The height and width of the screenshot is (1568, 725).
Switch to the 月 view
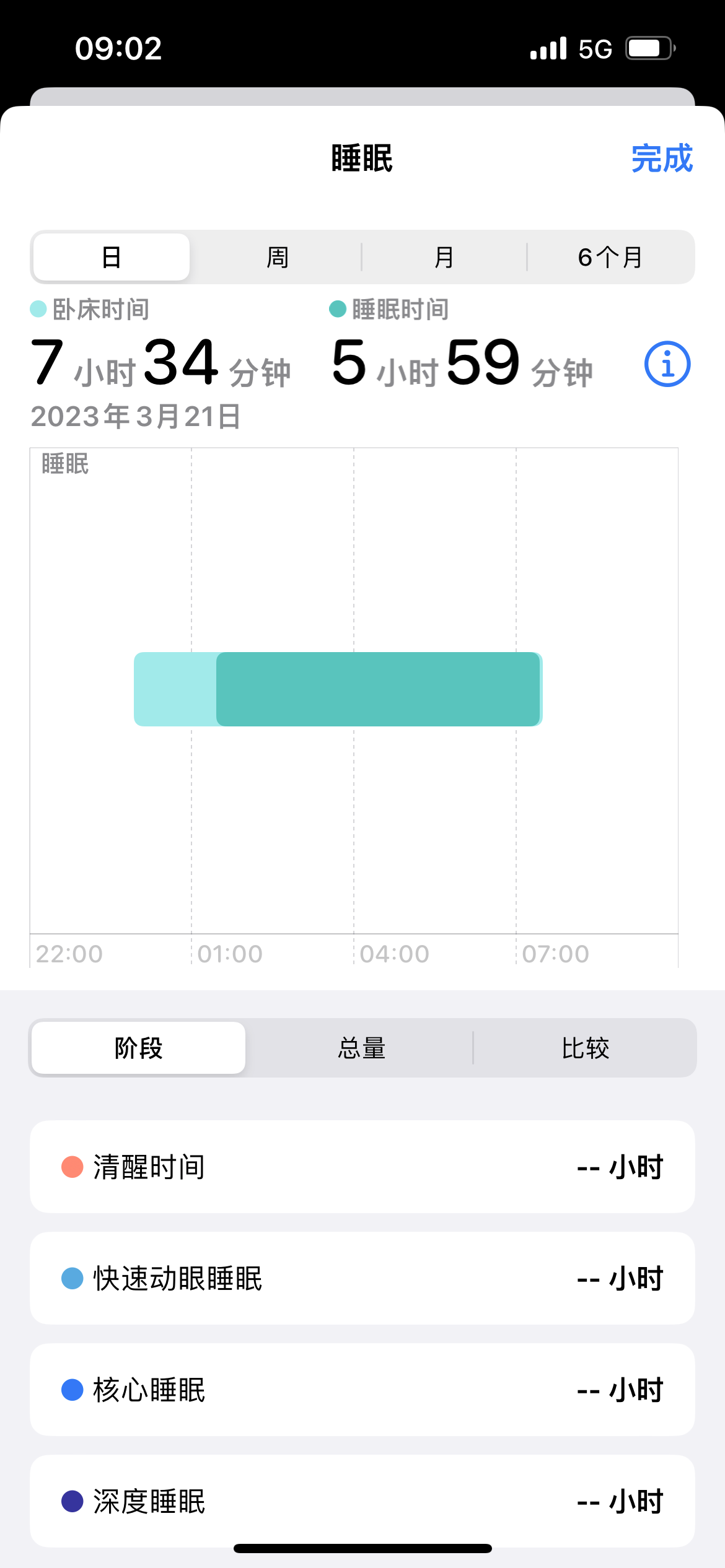coord(444,257)
